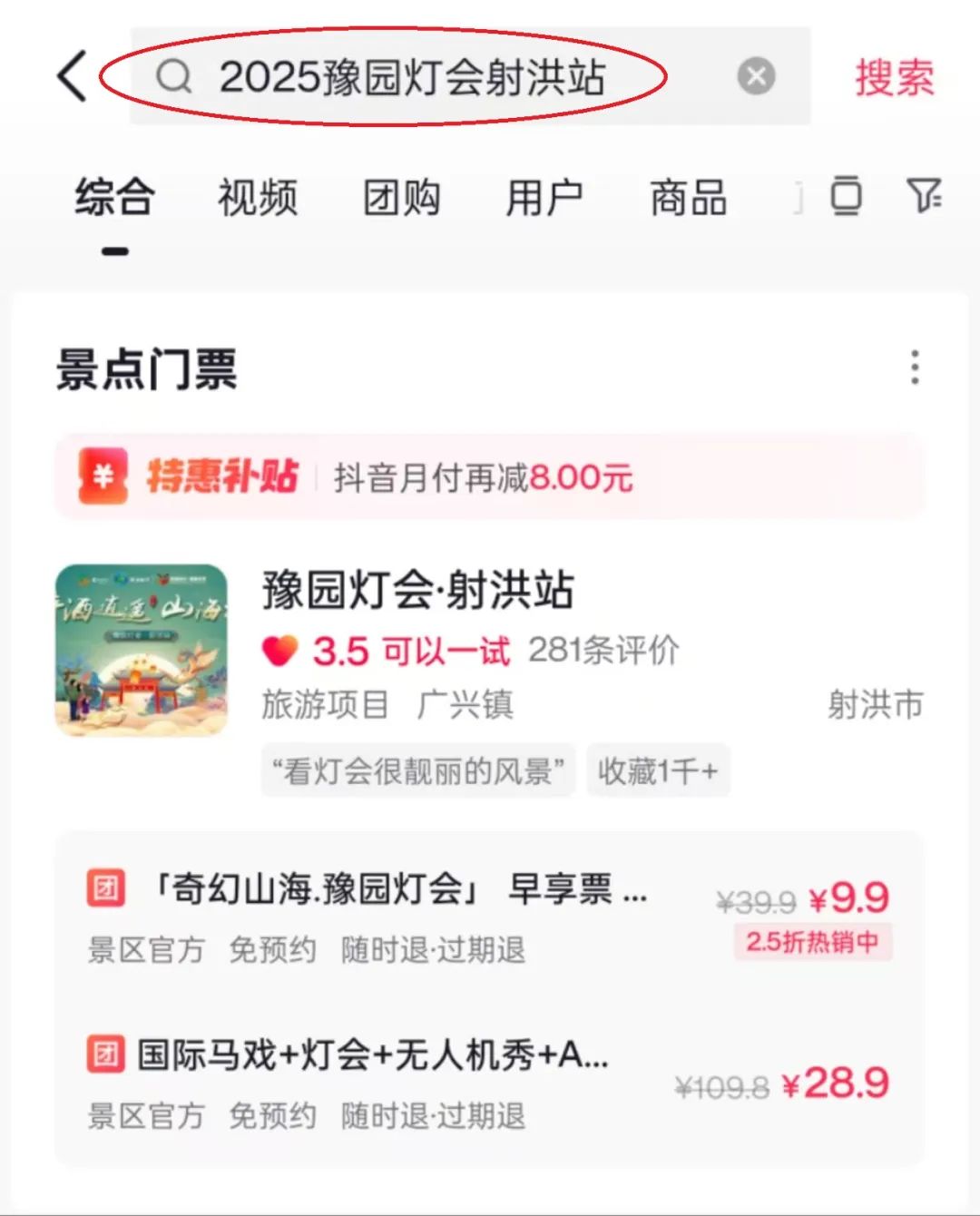Go back from search results
This screenshot has width=980, height=1216.
pyautogui.click(x=73, y=76)
